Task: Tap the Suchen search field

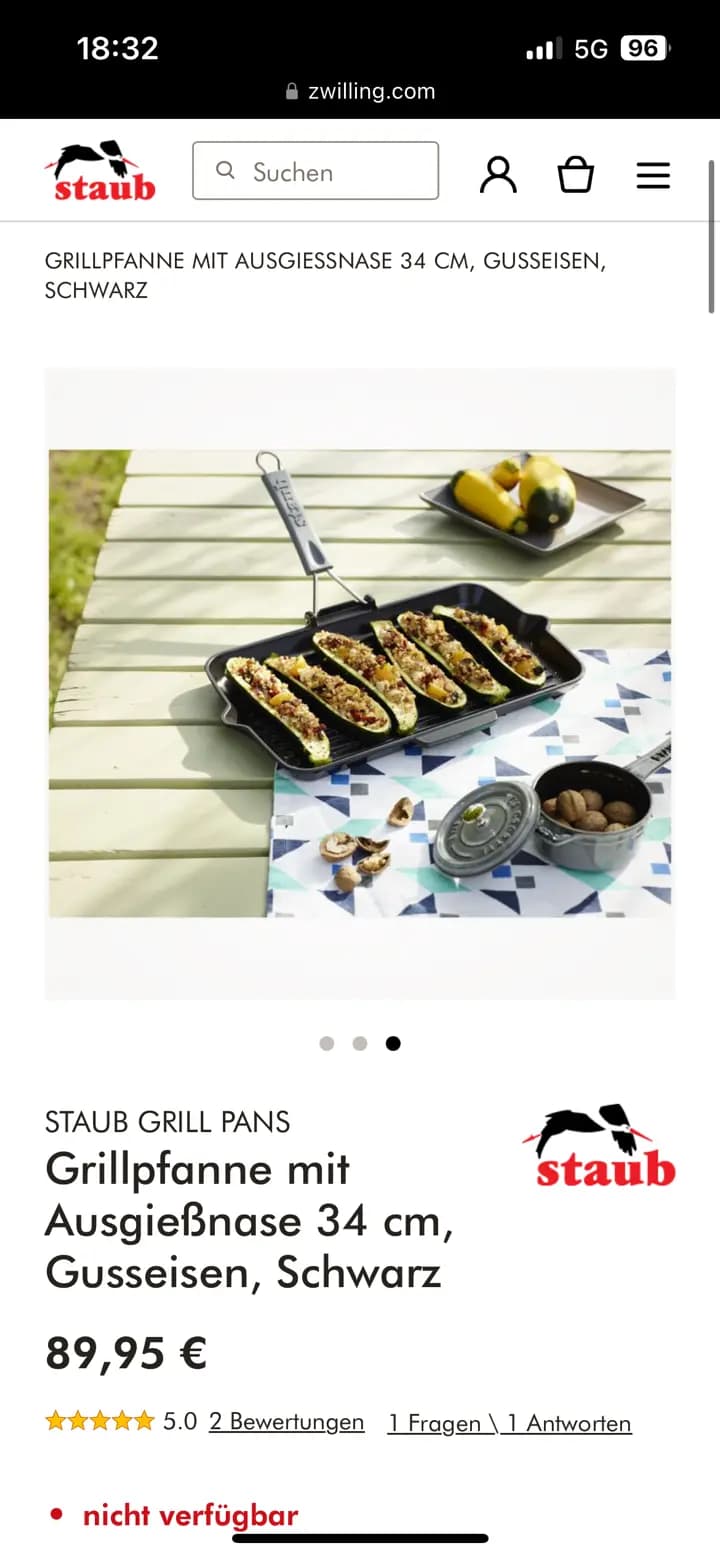Action: [315, 171]
